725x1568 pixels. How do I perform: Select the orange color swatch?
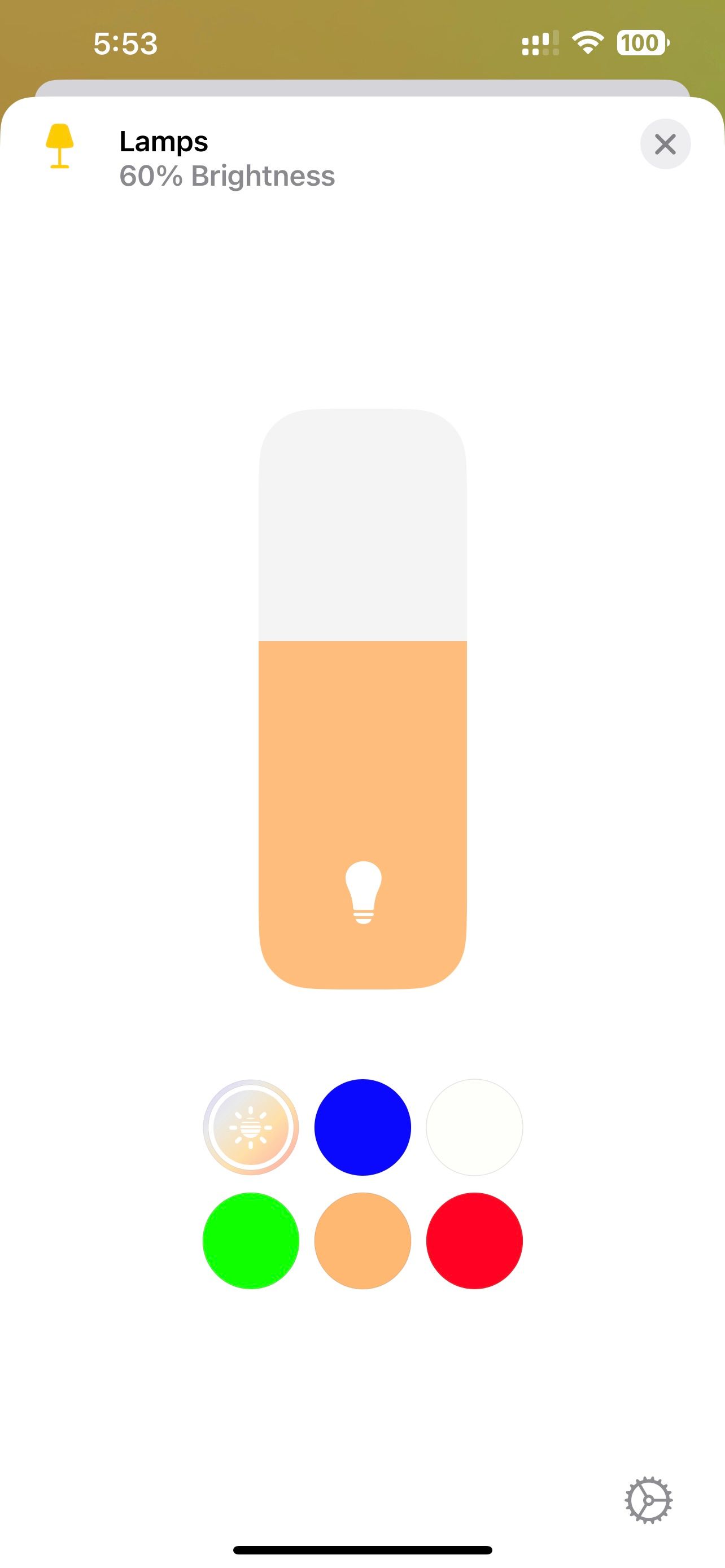pos(363,1241)
